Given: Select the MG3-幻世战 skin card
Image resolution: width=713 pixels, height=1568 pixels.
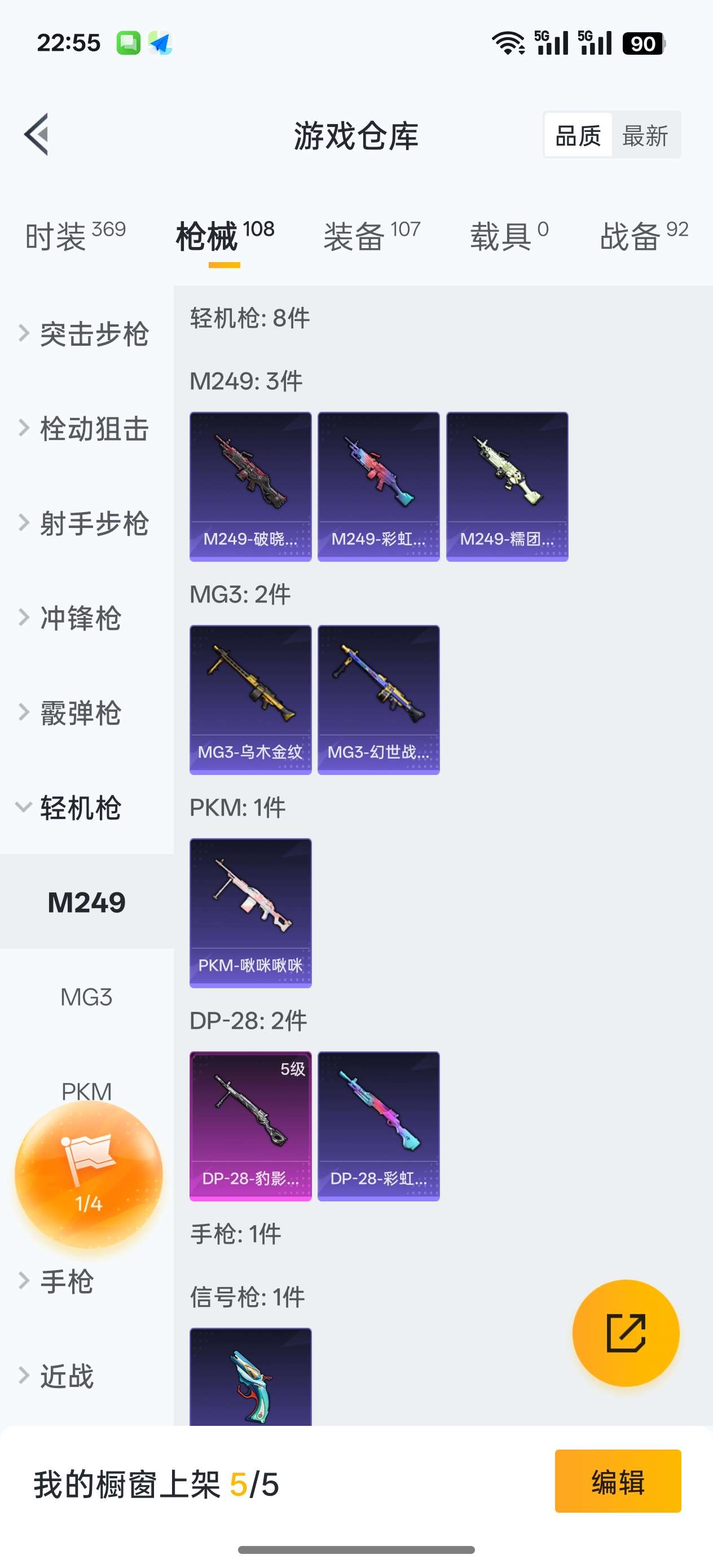Looking at the screenshot, I should coord(378,699).
